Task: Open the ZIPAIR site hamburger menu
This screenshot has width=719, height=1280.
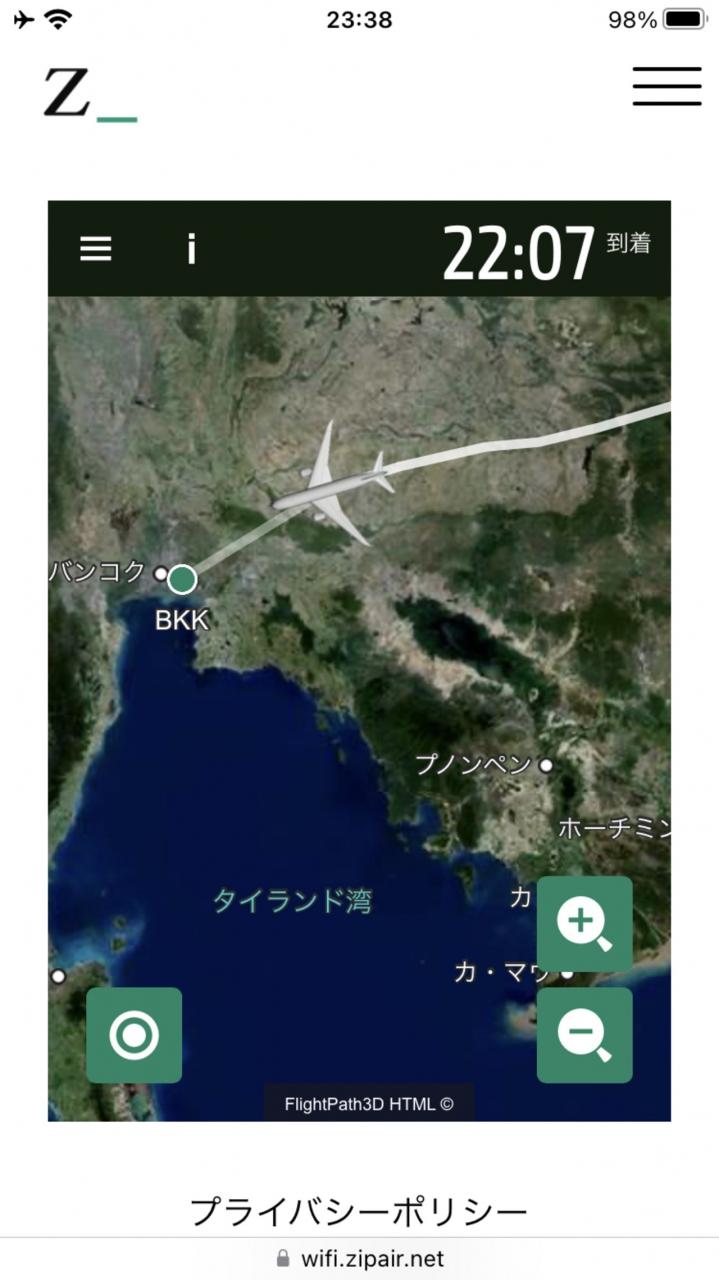Action: coord(666,86)
